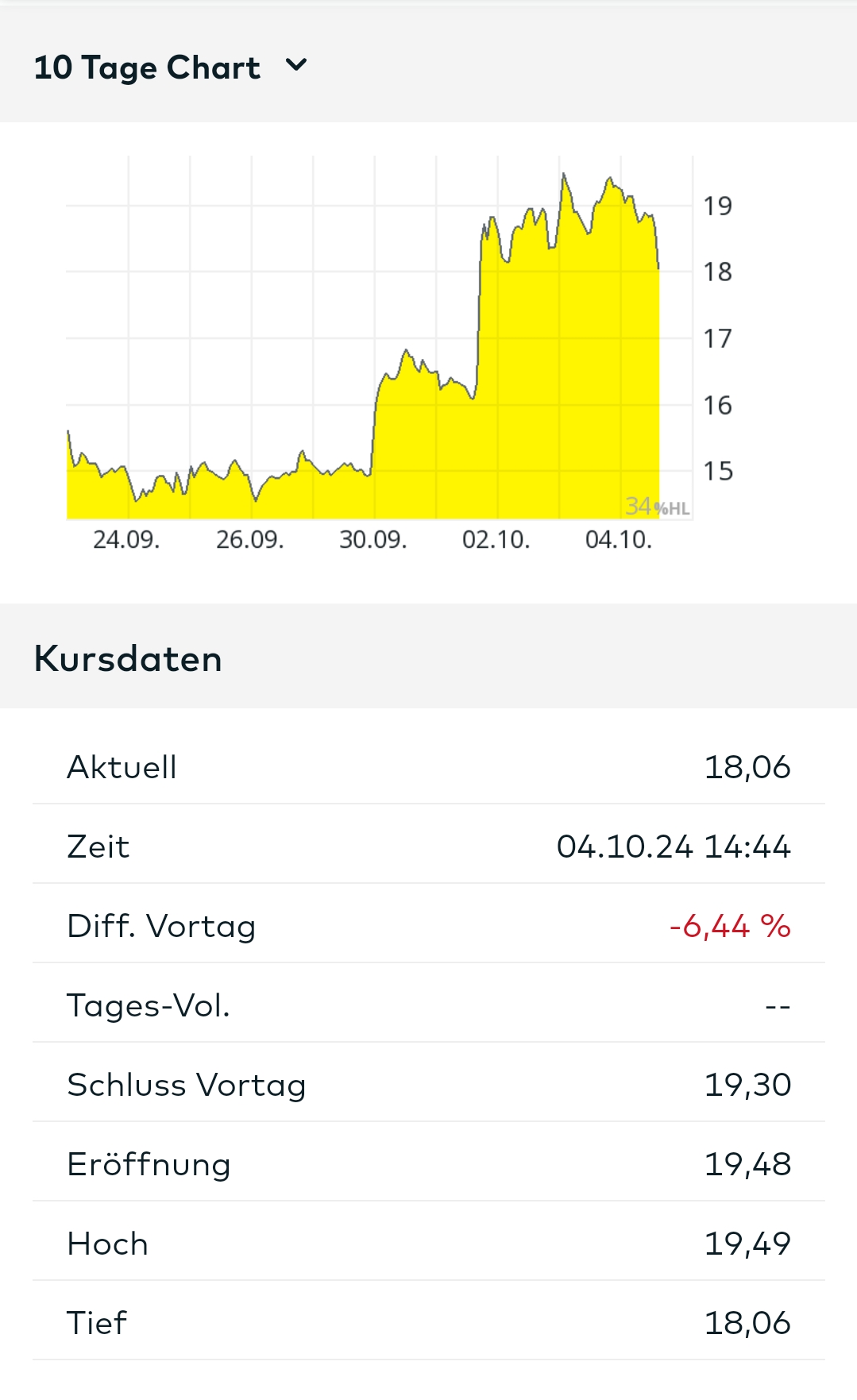This screenshot has height=1400, width=857.
Task: Toggle the %HL chart indicator
Action: [x=657, y=506]
